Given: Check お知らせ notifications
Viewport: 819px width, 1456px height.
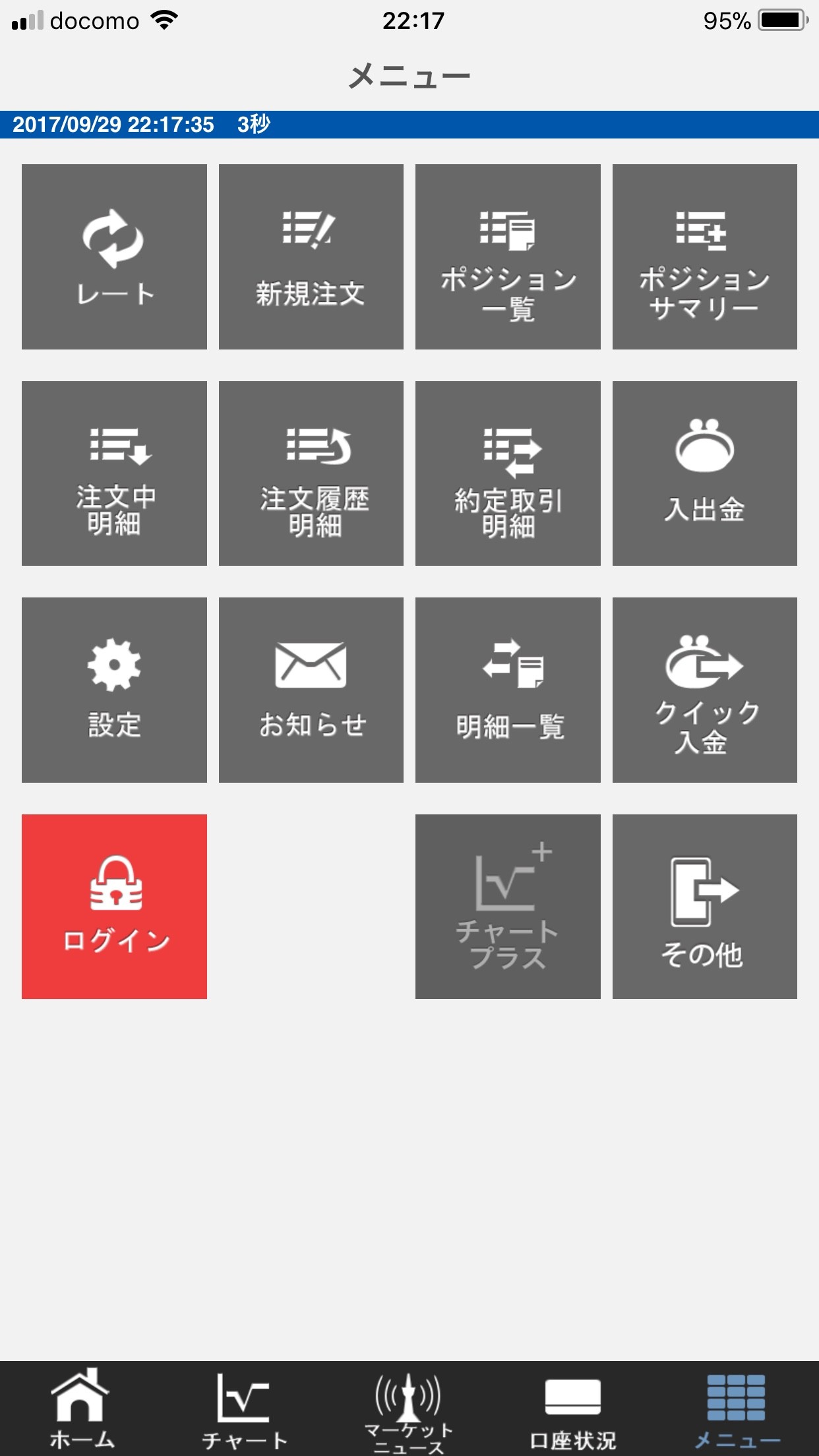Looking at the screenshot, I should click(x=311, y=690).
